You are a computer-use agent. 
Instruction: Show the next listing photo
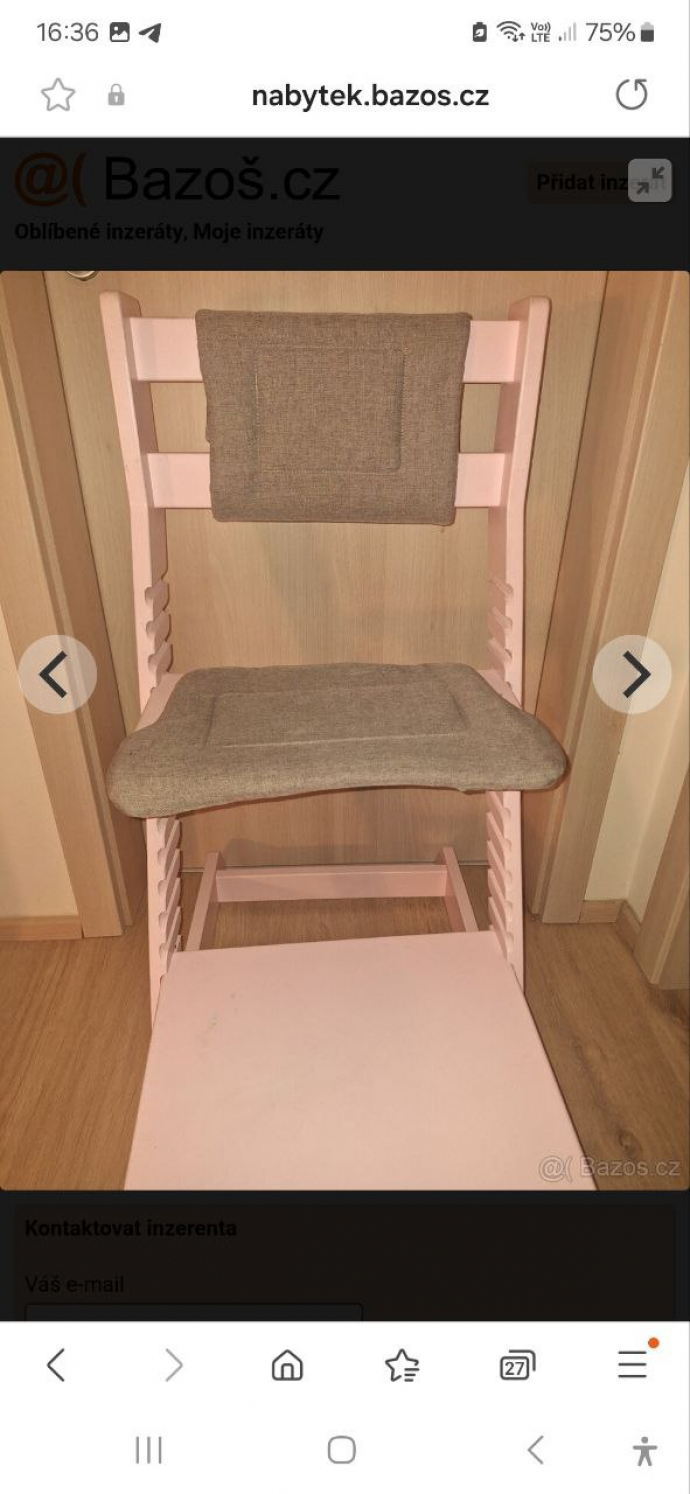(632, 675)
